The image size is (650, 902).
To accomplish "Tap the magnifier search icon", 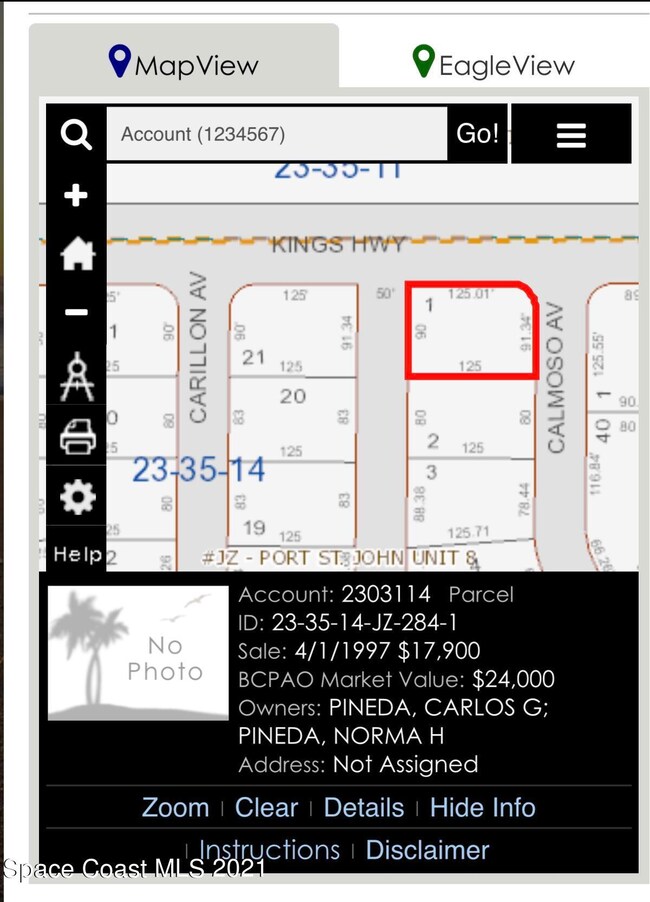I will click(x=76, y=134).
